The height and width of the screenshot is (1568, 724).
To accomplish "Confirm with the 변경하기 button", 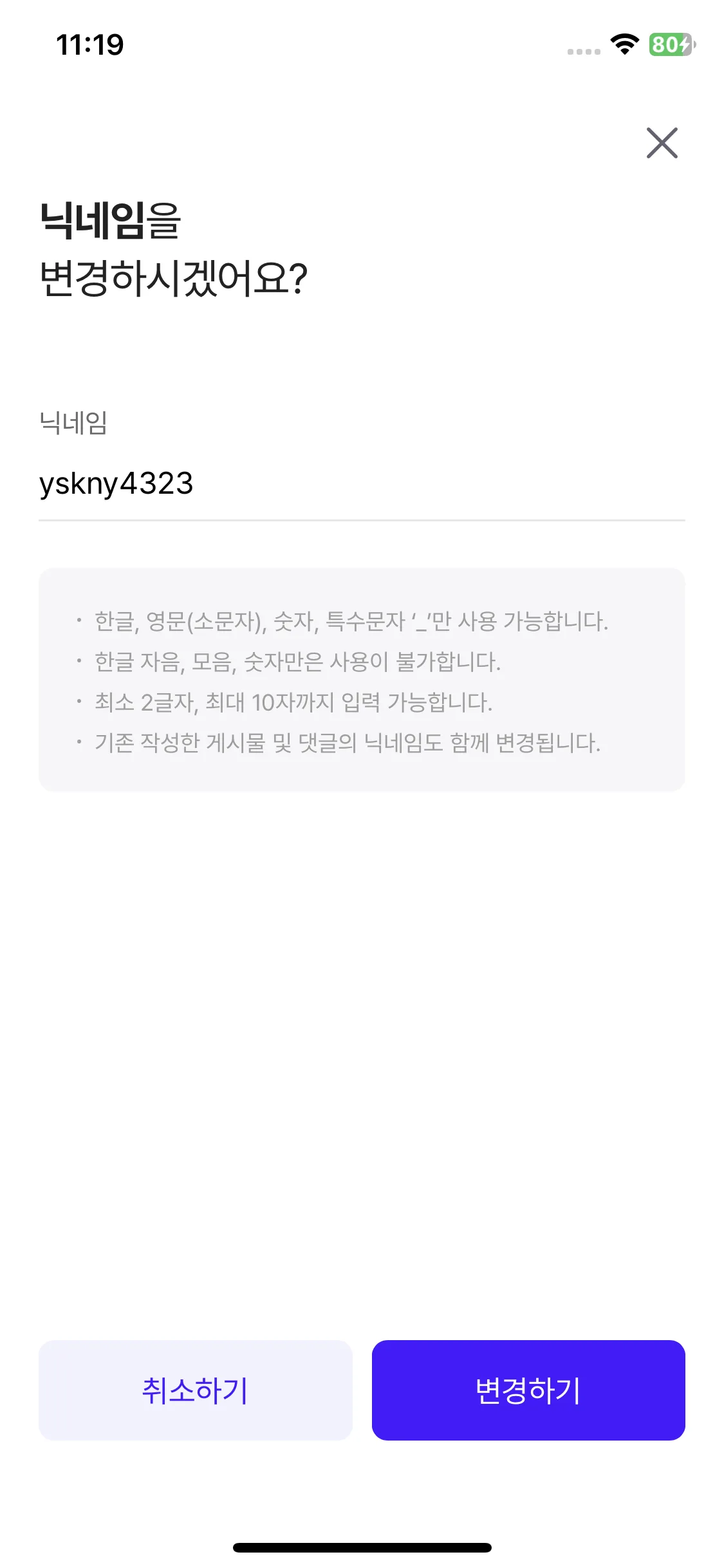I will [528, 1390].
